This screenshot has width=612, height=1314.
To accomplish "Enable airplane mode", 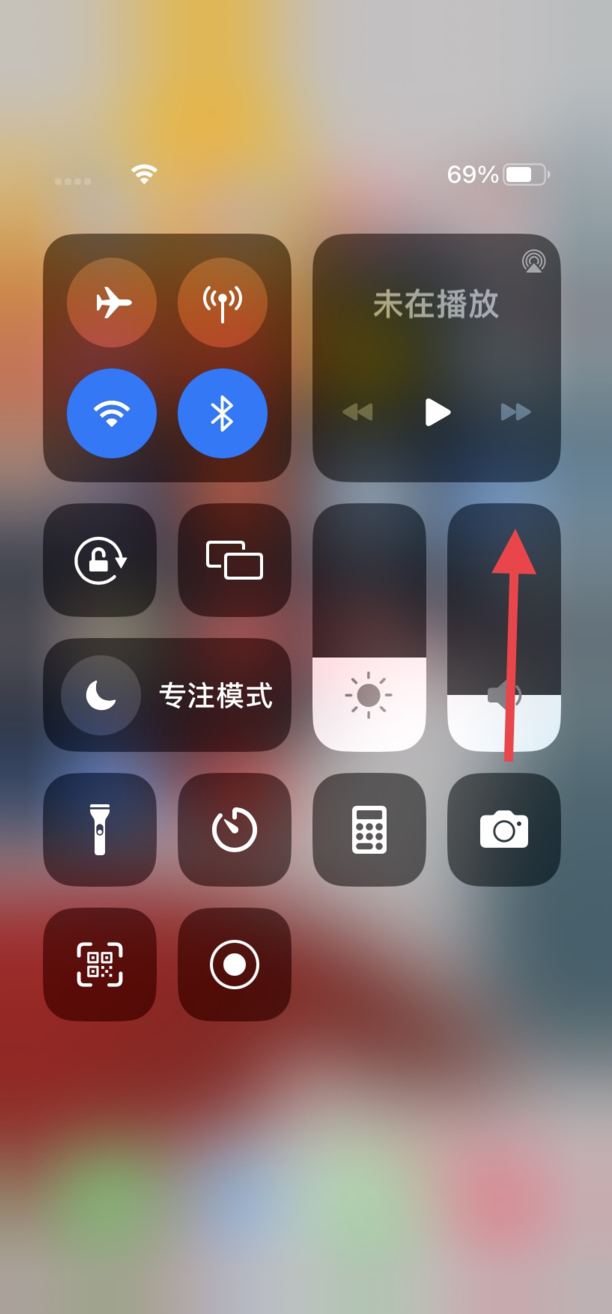I will tap(112, 302).
